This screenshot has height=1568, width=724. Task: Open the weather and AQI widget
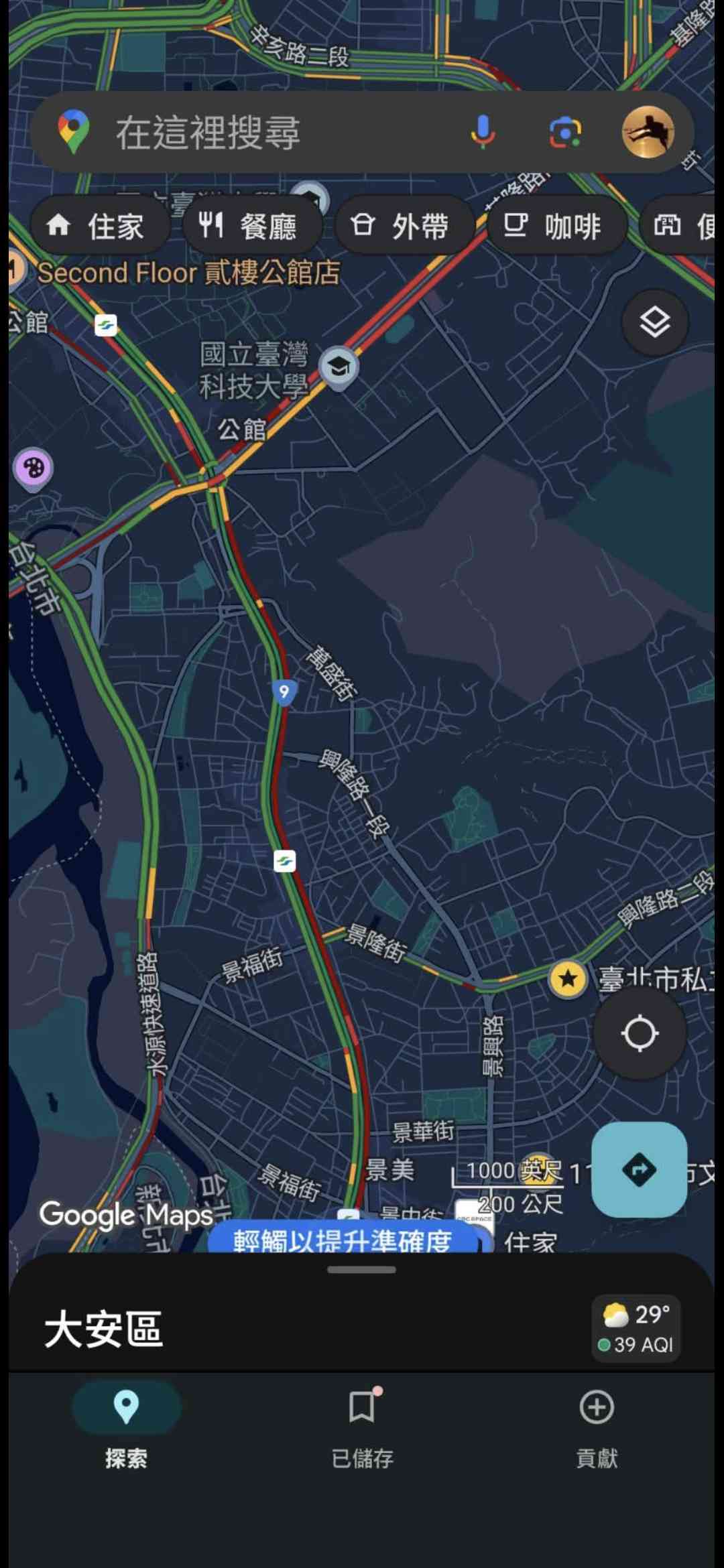(636, 1328)
